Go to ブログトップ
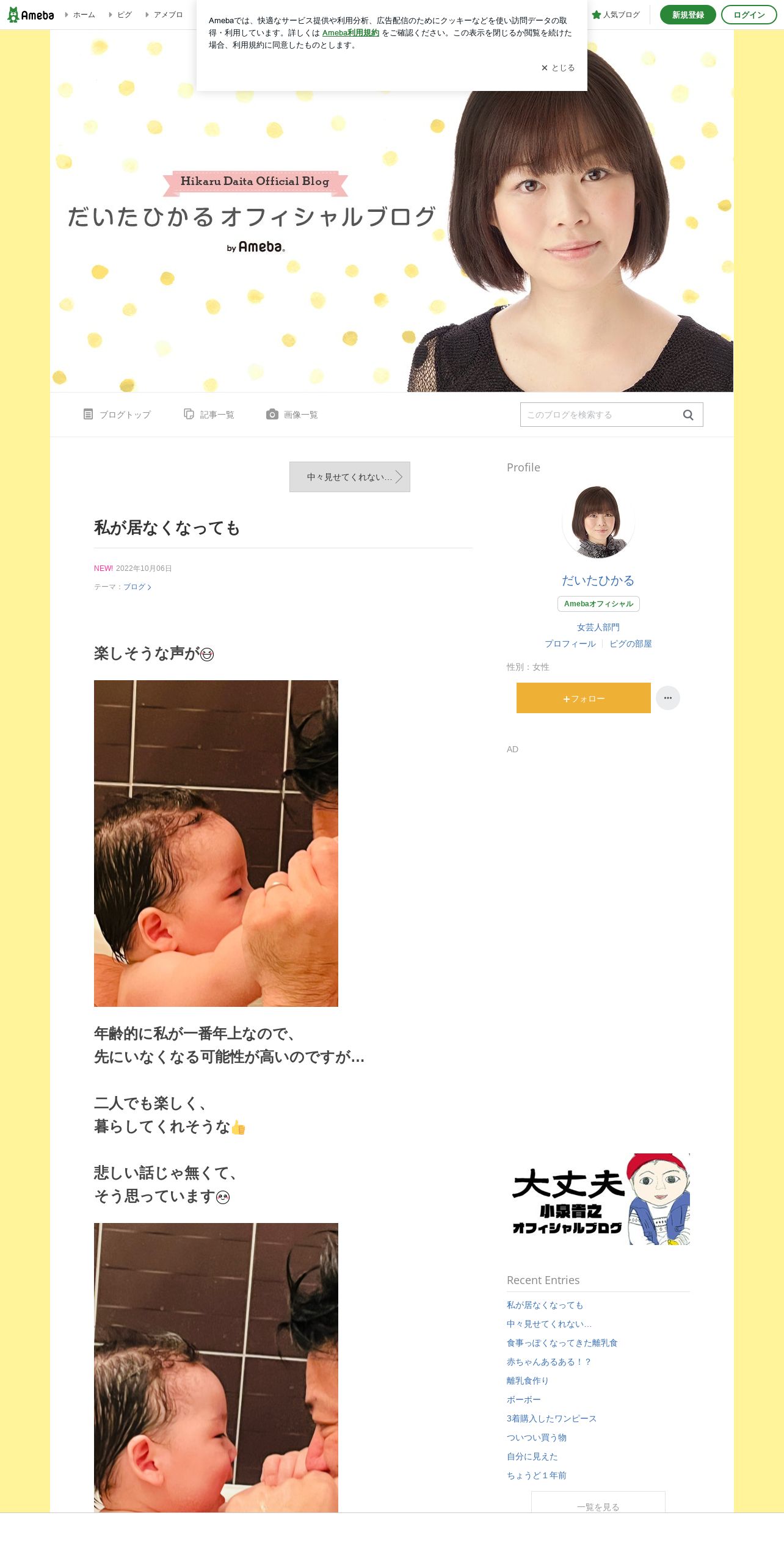The width and height of the screenshot is (784, 1568). (x=117, y=415)
